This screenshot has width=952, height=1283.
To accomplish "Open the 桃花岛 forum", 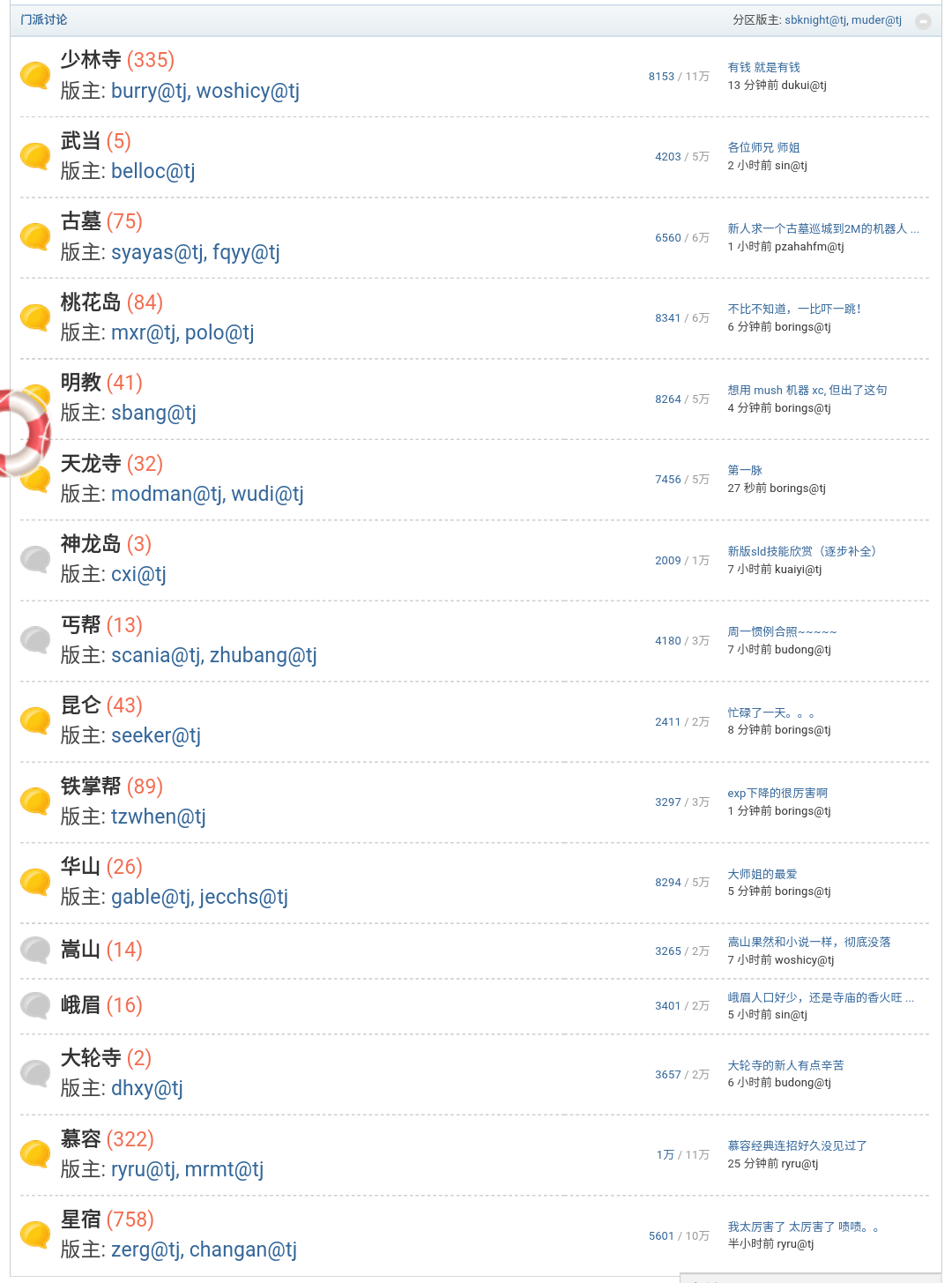I will [x=91, y=302].
